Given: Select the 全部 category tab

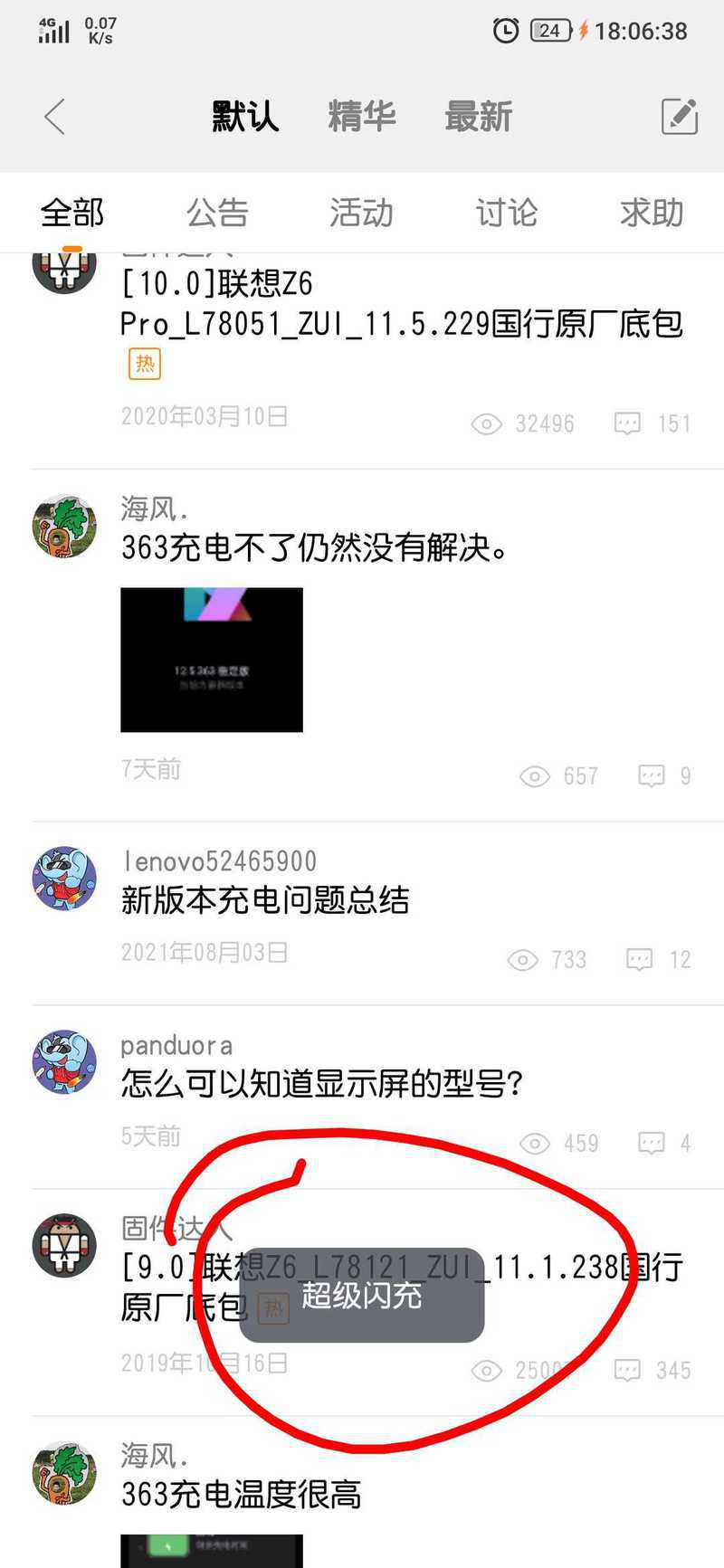Looking at the screenshot, I should (x=72, y=213).
